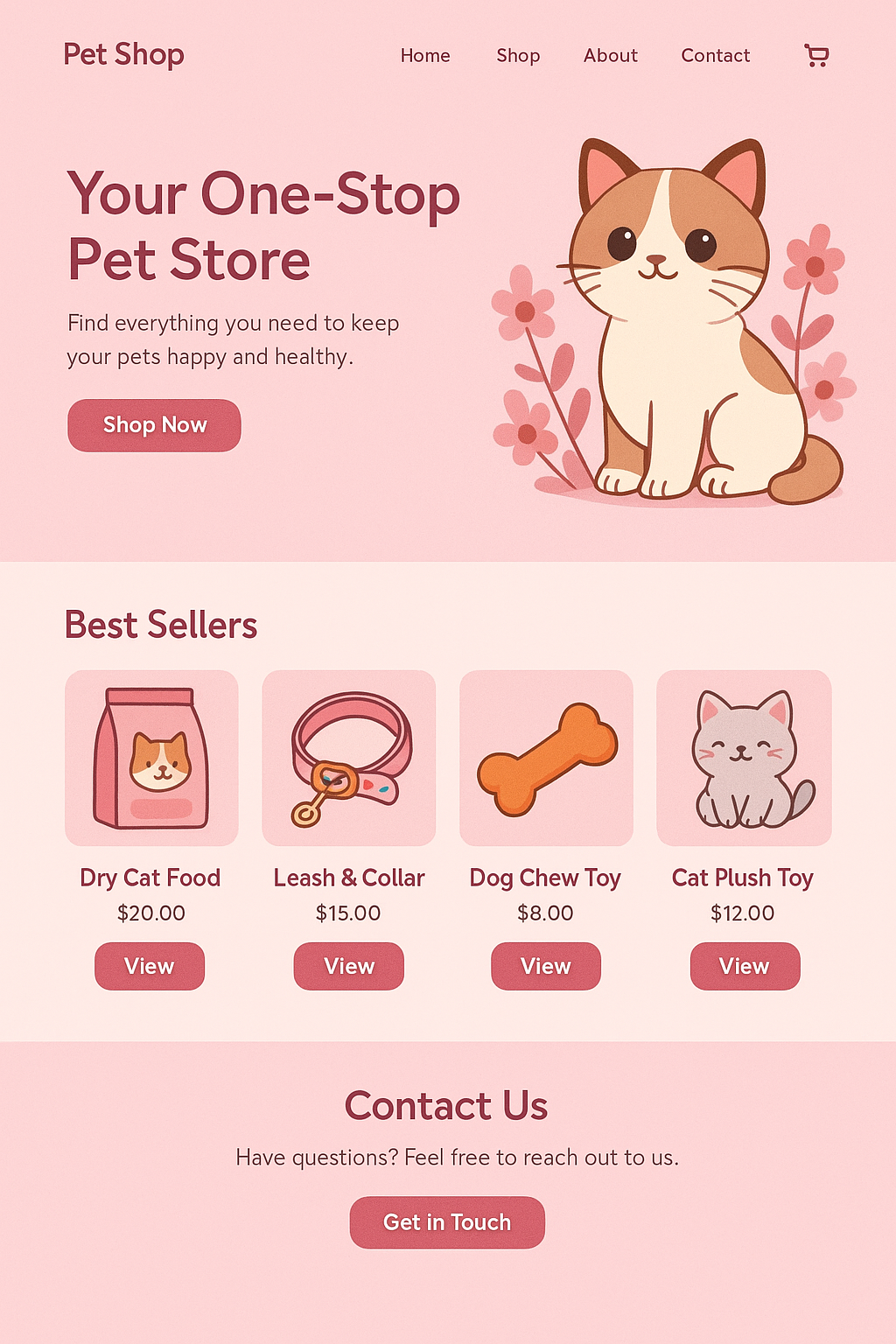This screenshot has width=896, height=1344.
Task: Open the Leash & Collar image tile
Action: coord(349,758)
